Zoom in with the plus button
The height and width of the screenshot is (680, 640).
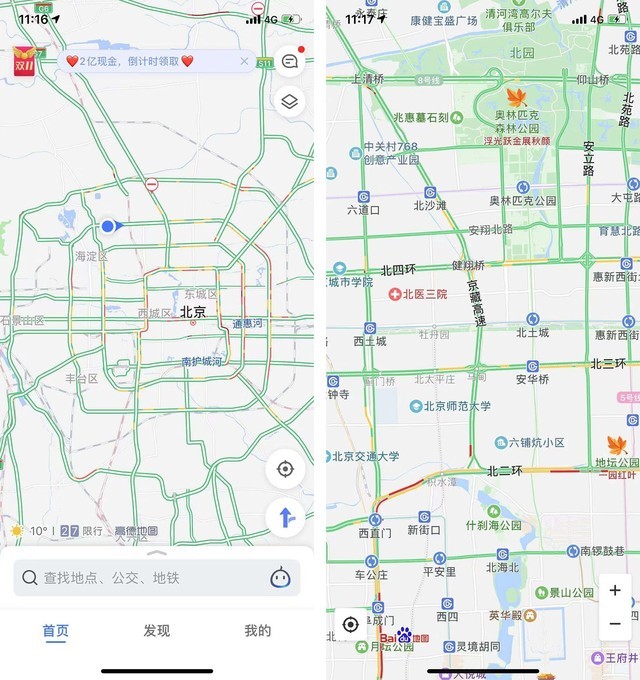(x=614, y=591)
